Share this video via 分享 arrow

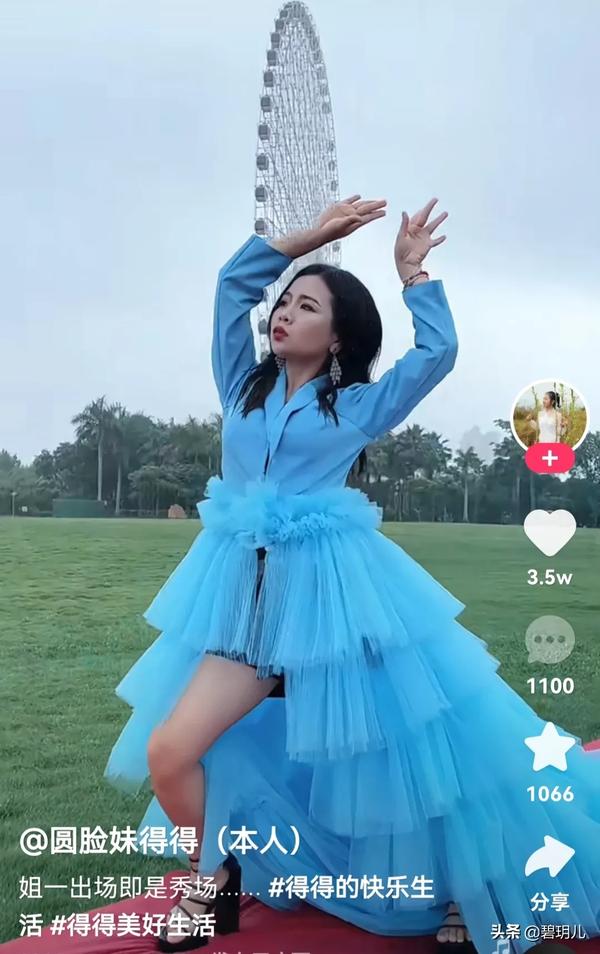549,858
